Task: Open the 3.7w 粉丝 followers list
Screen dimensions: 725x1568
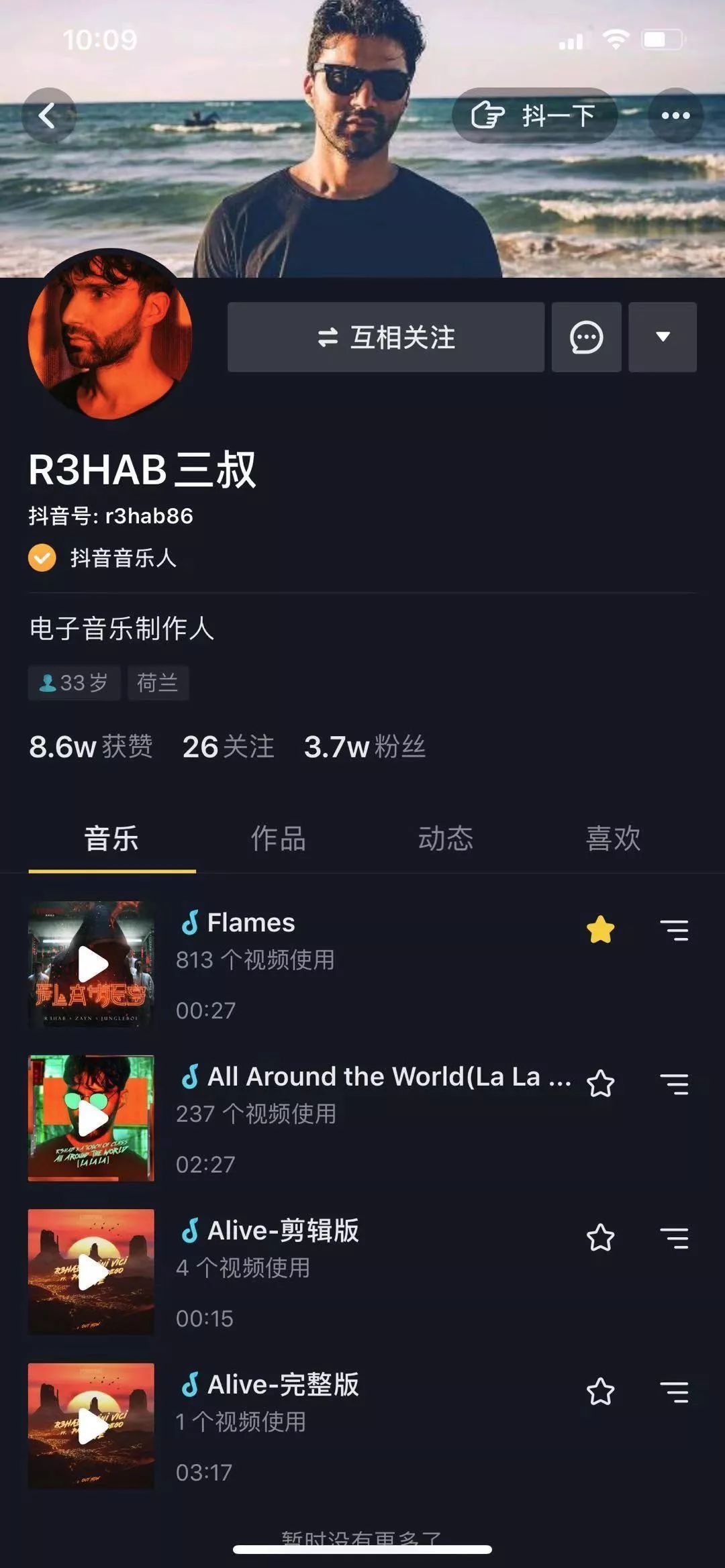Action: point(366,747)
